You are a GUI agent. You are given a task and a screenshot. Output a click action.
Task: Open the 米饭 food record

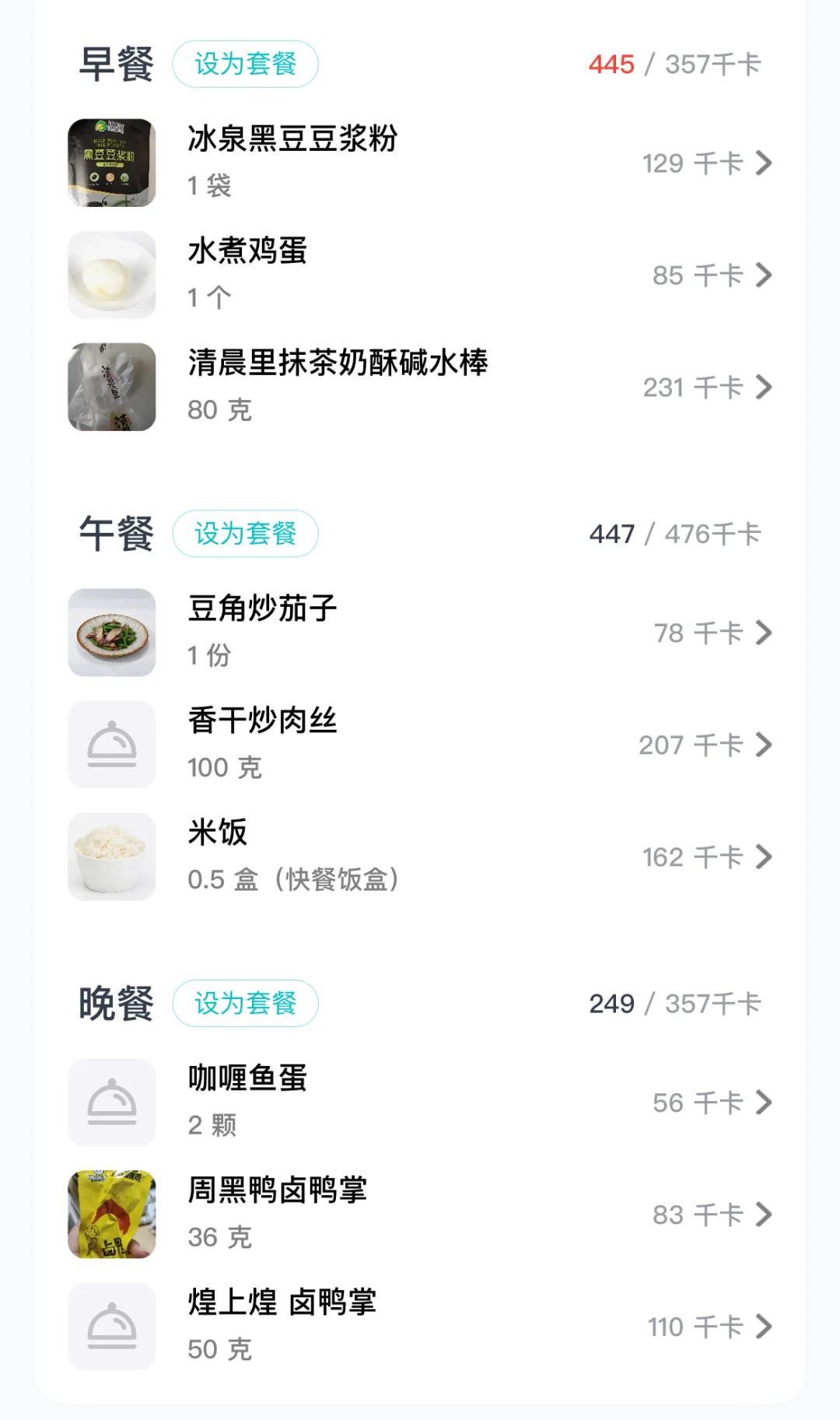click(x=420, y=857)
